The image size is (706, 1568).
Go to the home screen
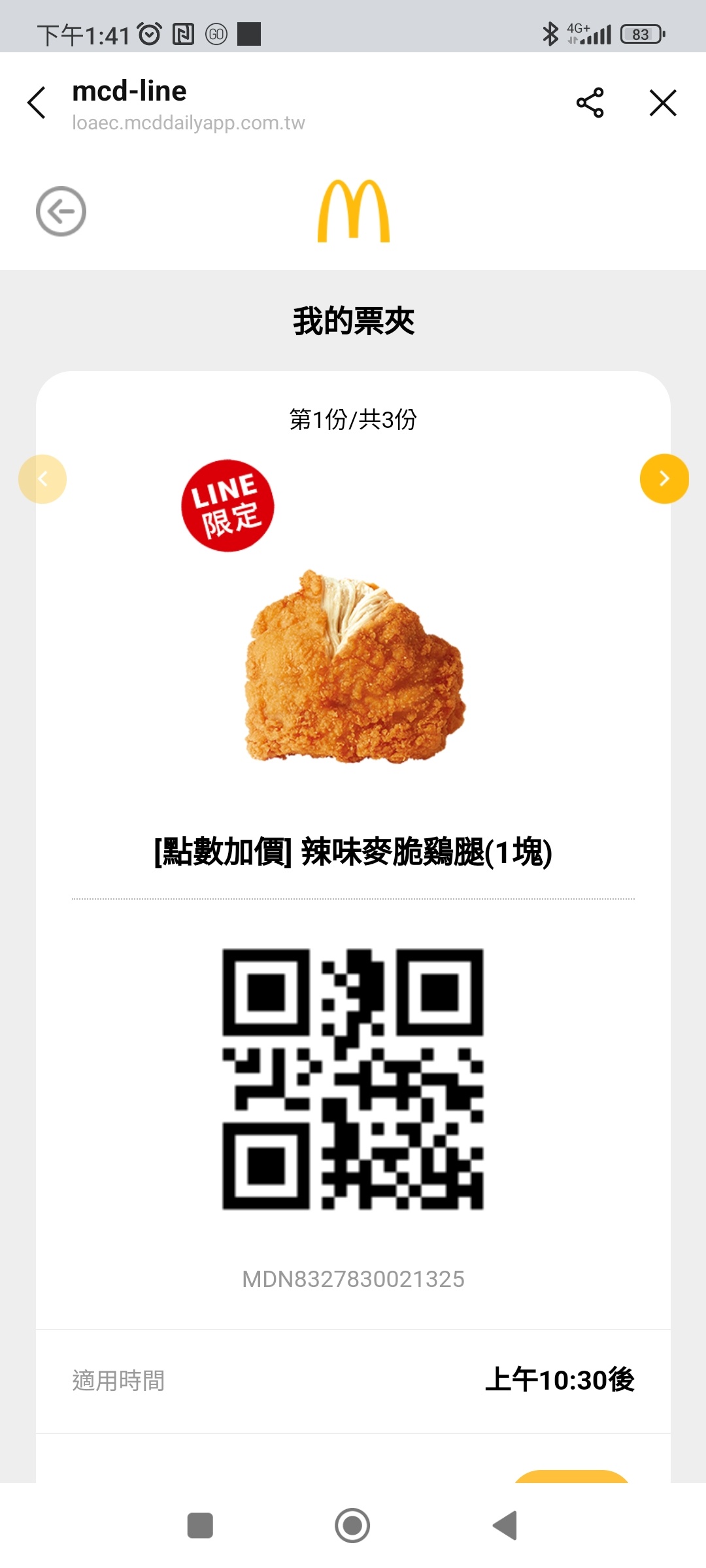coord(352,1526)
